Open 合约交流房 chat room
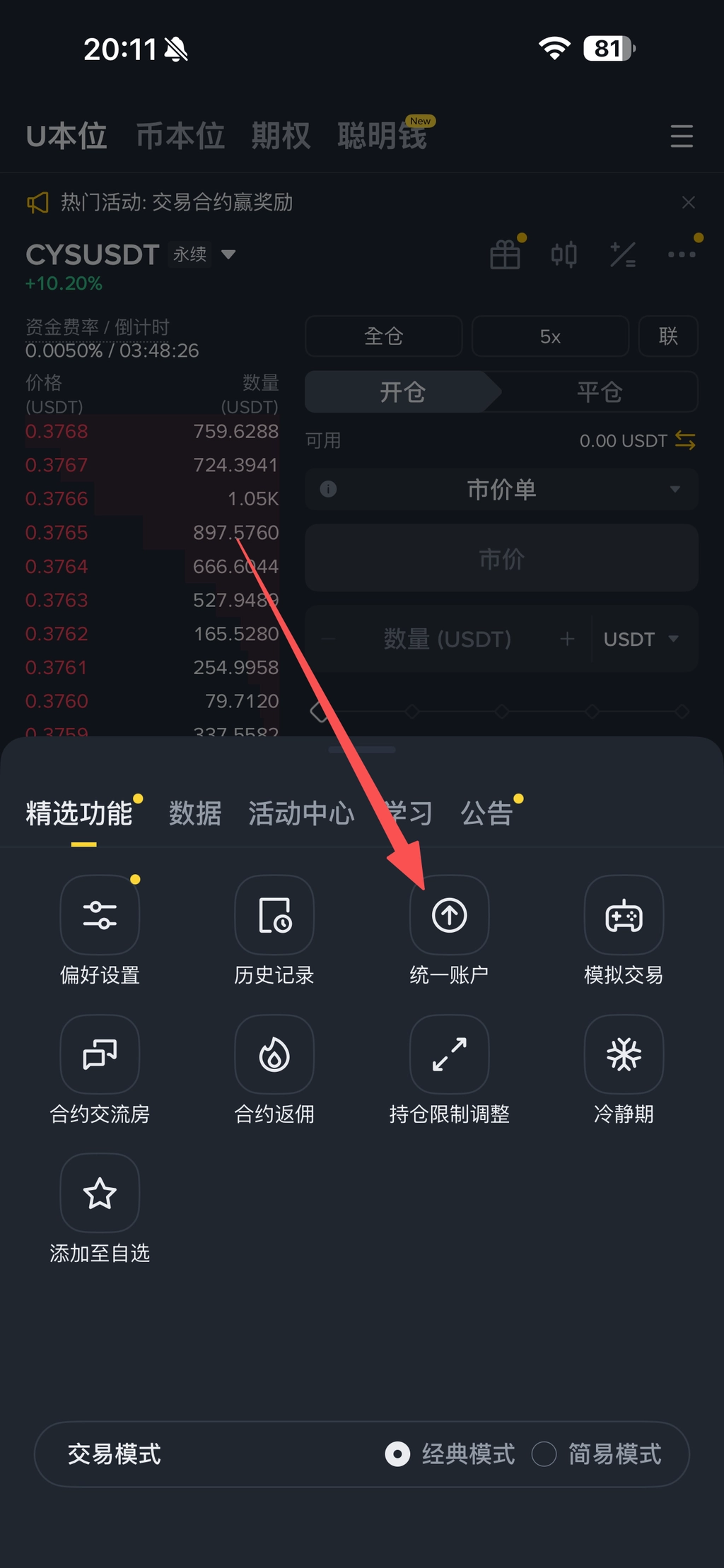 tap(100, 1055)
